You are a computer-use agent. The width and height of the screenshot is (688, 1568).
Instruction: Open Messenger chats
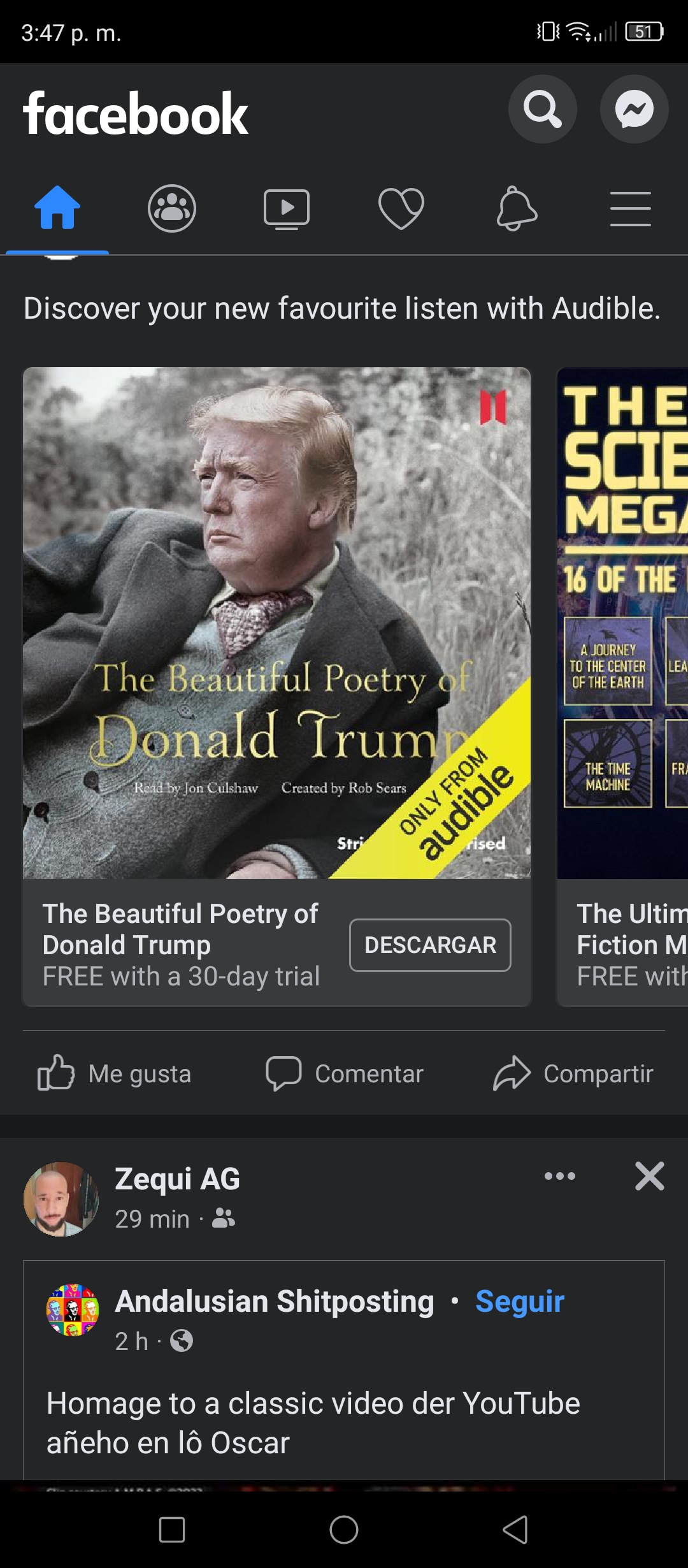pyautogui.click(x=634, y=110)
